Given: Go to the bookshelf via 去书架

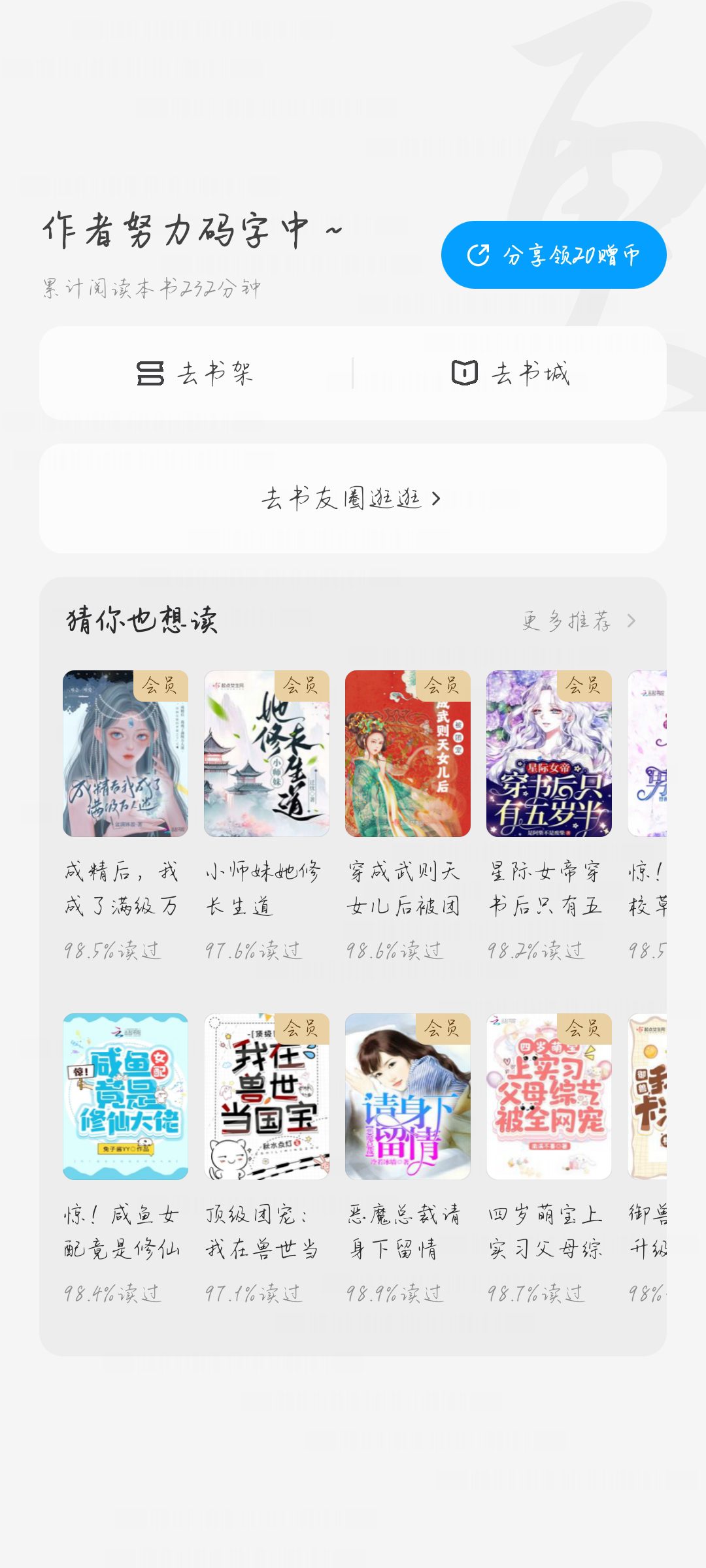Looking at the screenshot, I should pos(195,373).
